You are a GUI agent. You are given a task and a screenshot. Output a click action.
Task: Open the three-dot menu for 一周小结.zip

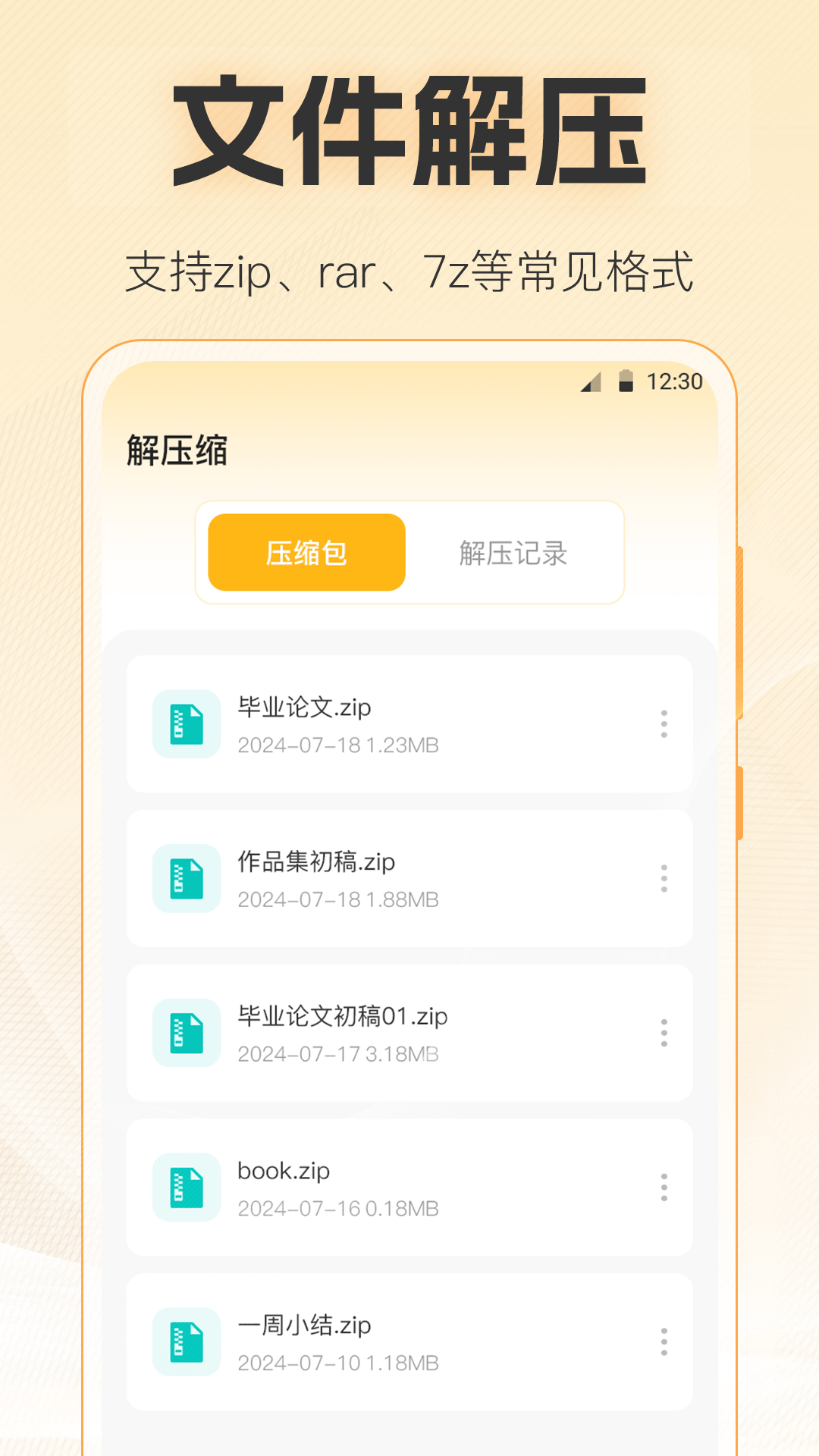[665, 1341]
